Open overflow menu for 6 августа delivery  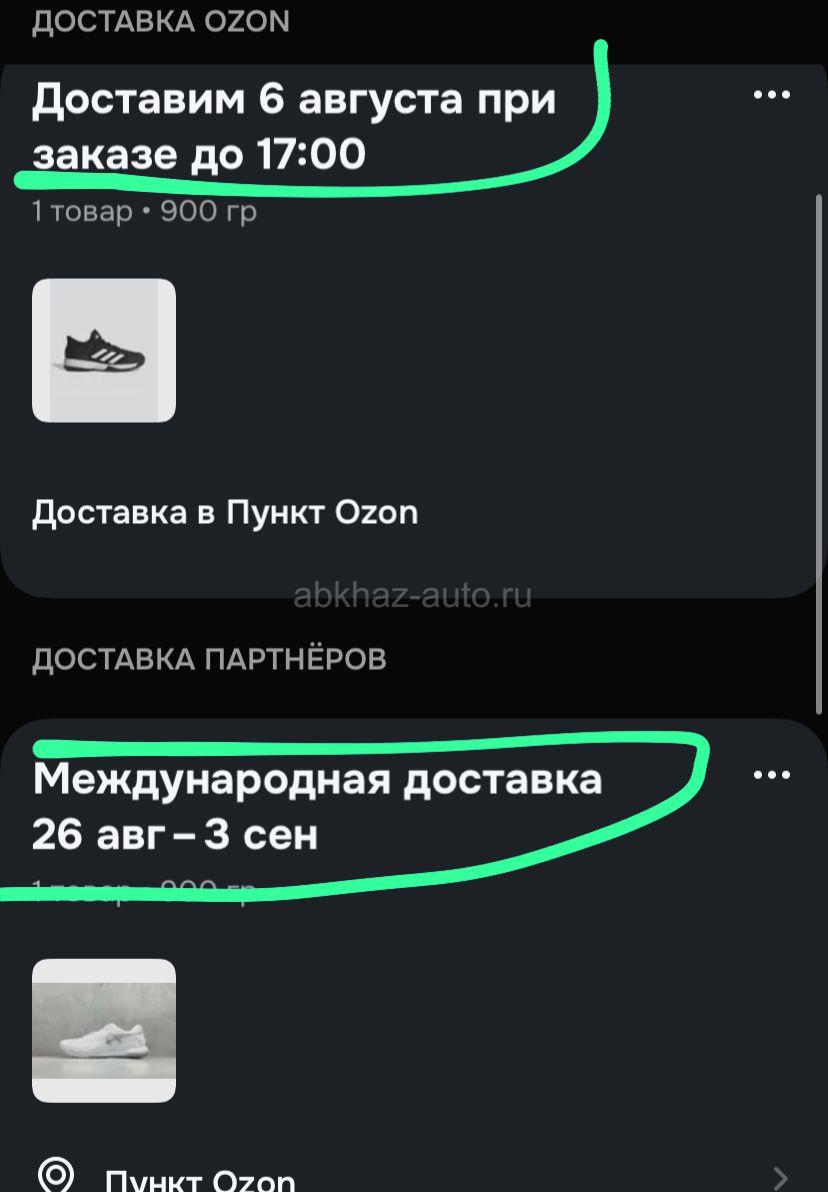[771, 95]
